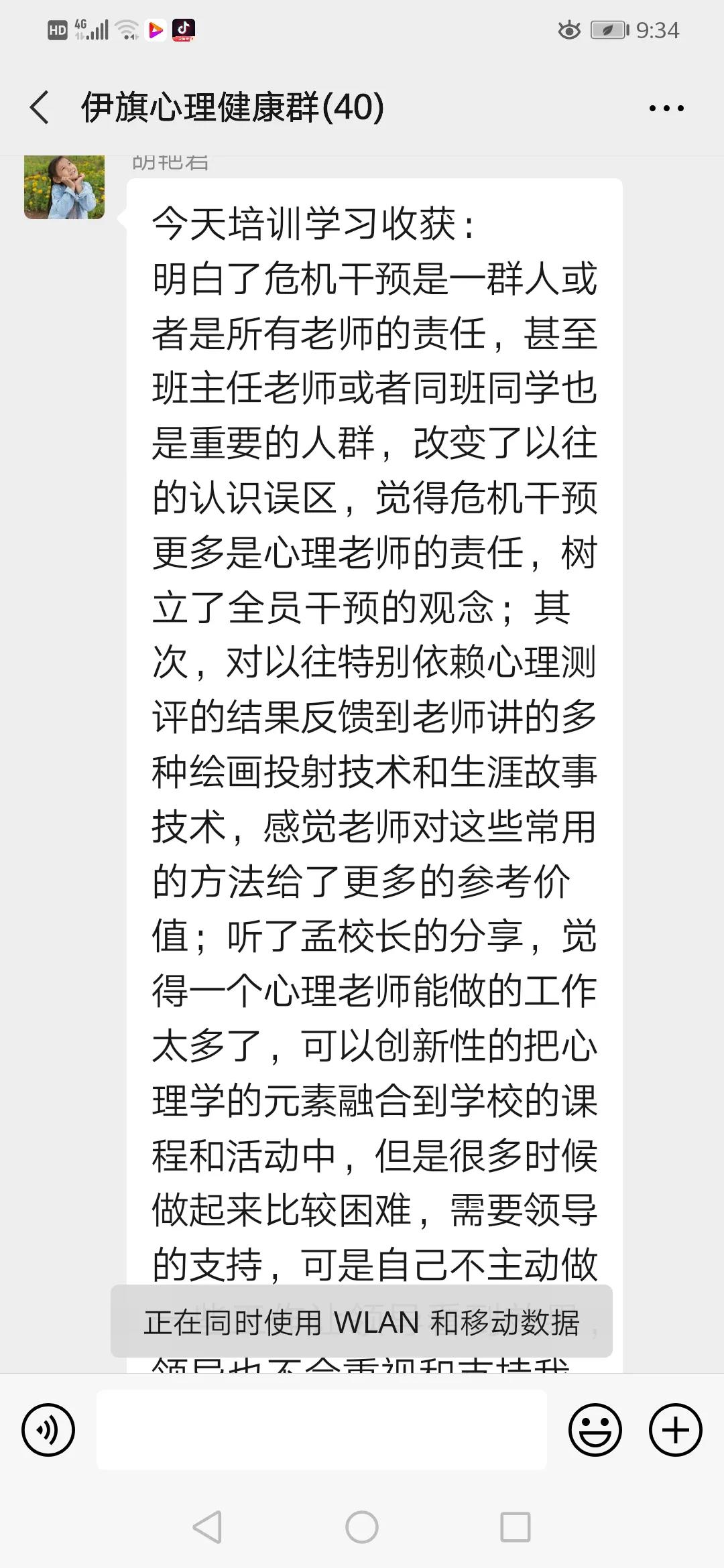Viewport: 724px width, 1568px height.
Task: Focus the message text field
Action: (322, 1430)
